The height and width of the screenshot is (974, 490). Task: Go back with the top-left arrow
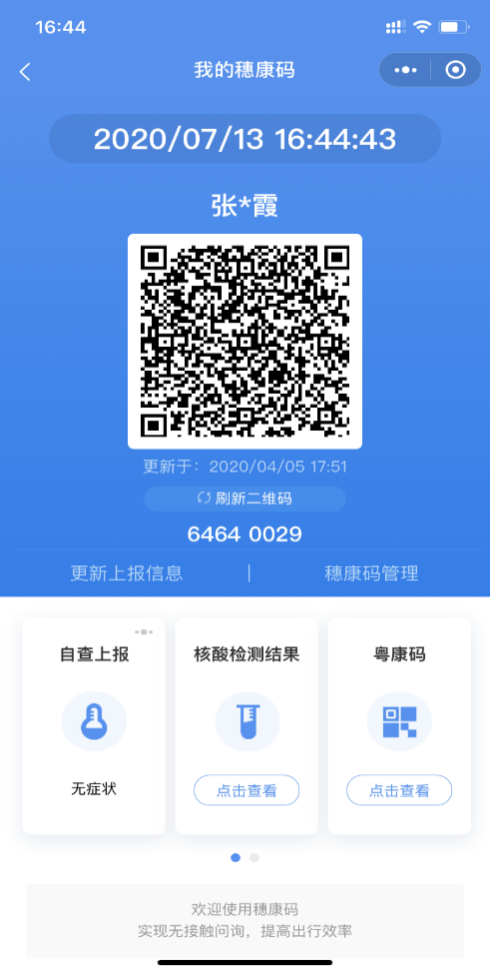pyautogui.click(x=25, y=71)
